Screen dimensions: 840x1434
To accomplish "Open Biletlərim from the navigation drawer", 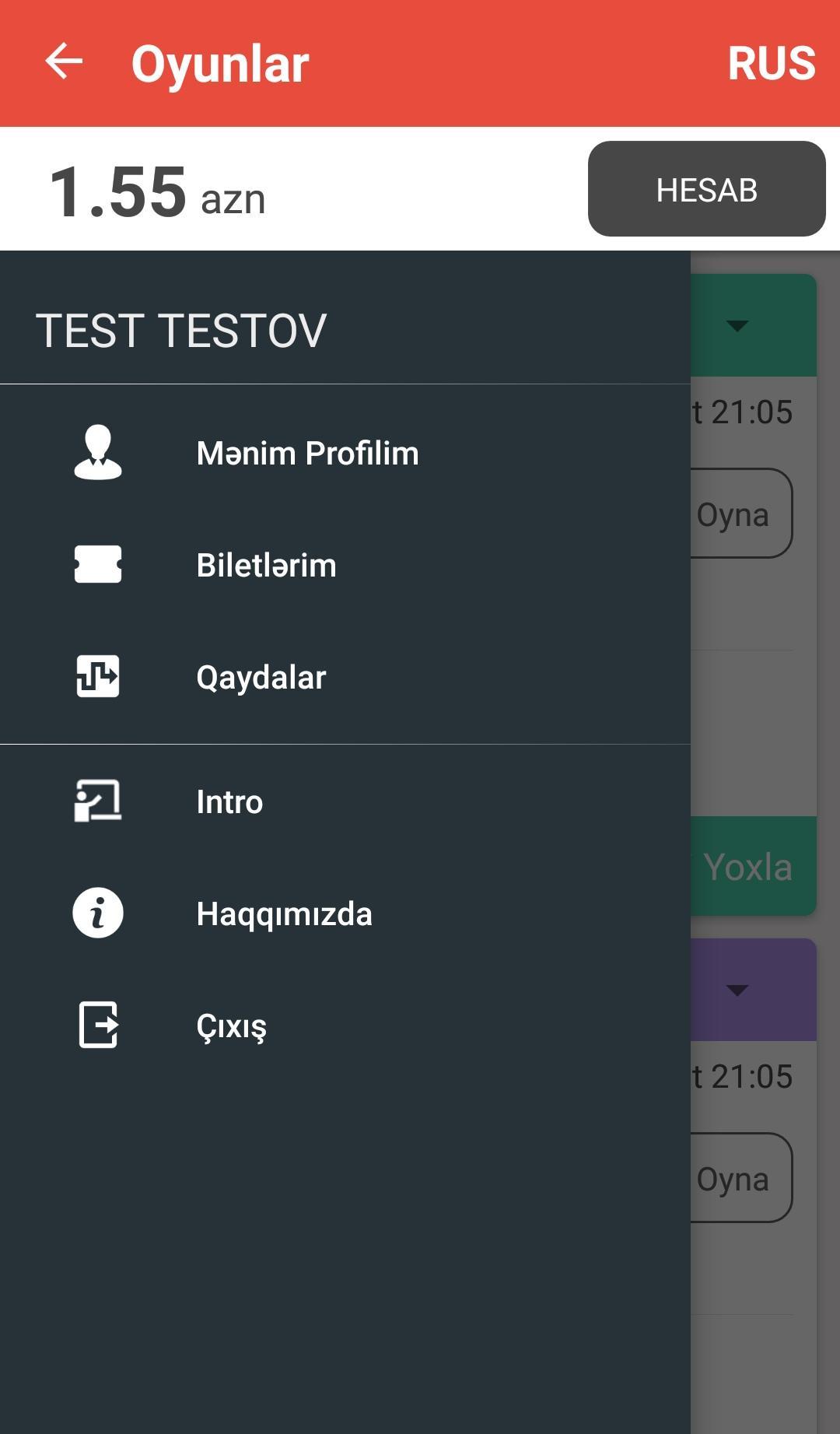I will tap(266, 565).
